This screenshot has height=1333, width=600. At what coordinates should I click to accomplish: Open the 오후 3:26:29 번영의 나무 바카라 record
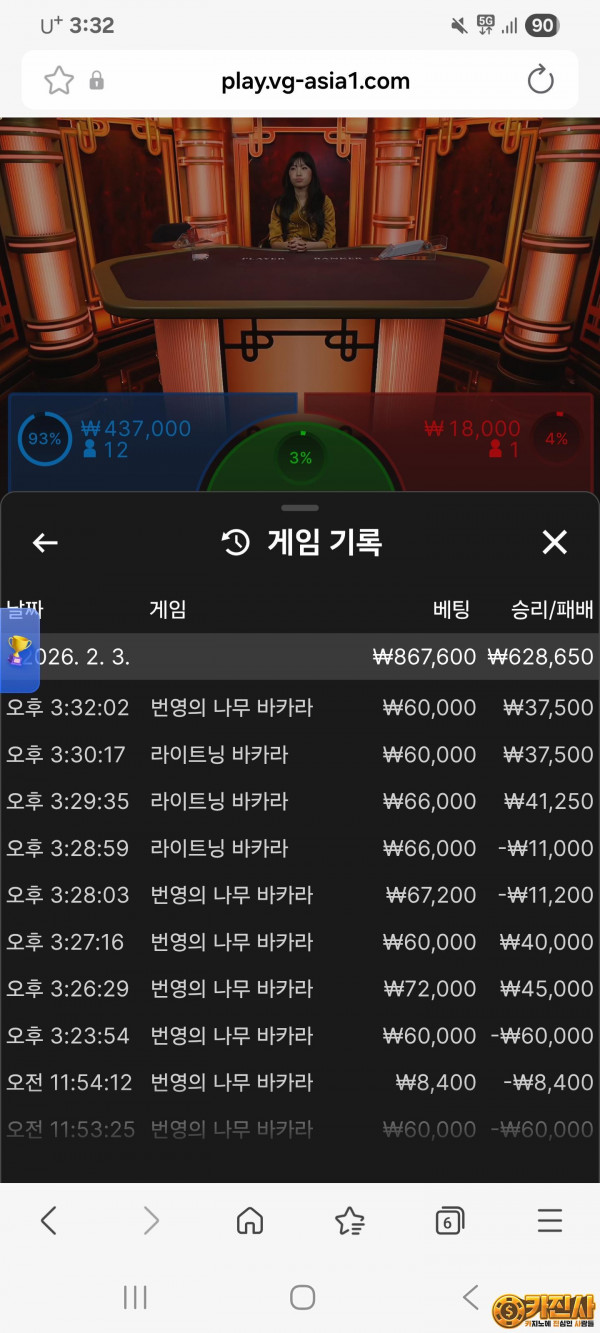[300, 989]
